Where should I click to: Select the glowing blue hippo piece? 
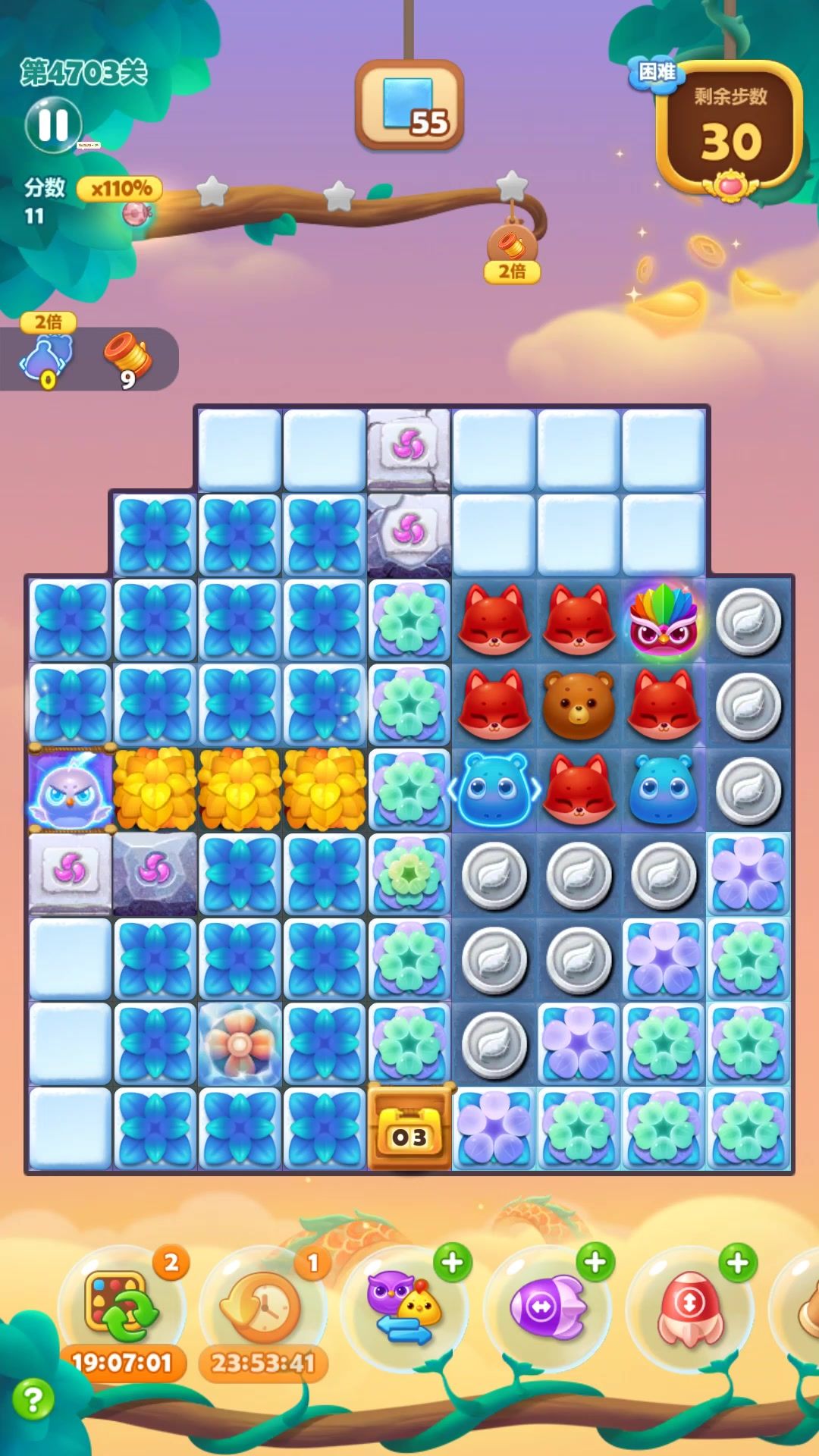click(494, 789)
